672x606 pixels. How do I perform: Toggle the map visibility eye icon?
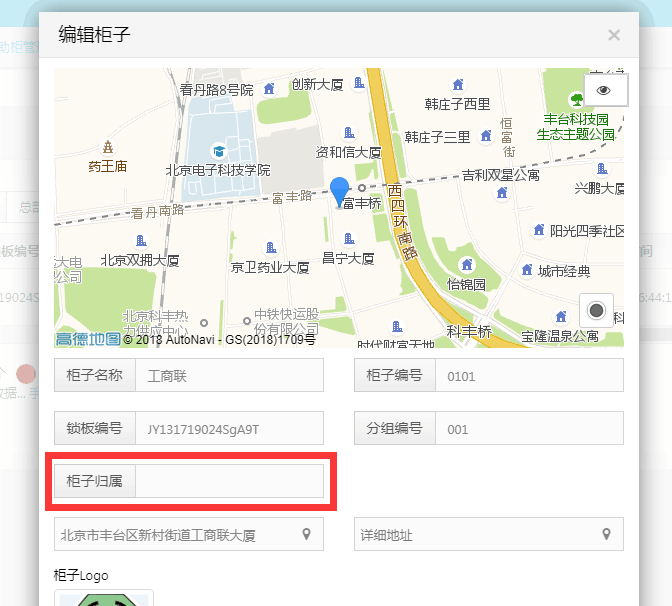604,90
